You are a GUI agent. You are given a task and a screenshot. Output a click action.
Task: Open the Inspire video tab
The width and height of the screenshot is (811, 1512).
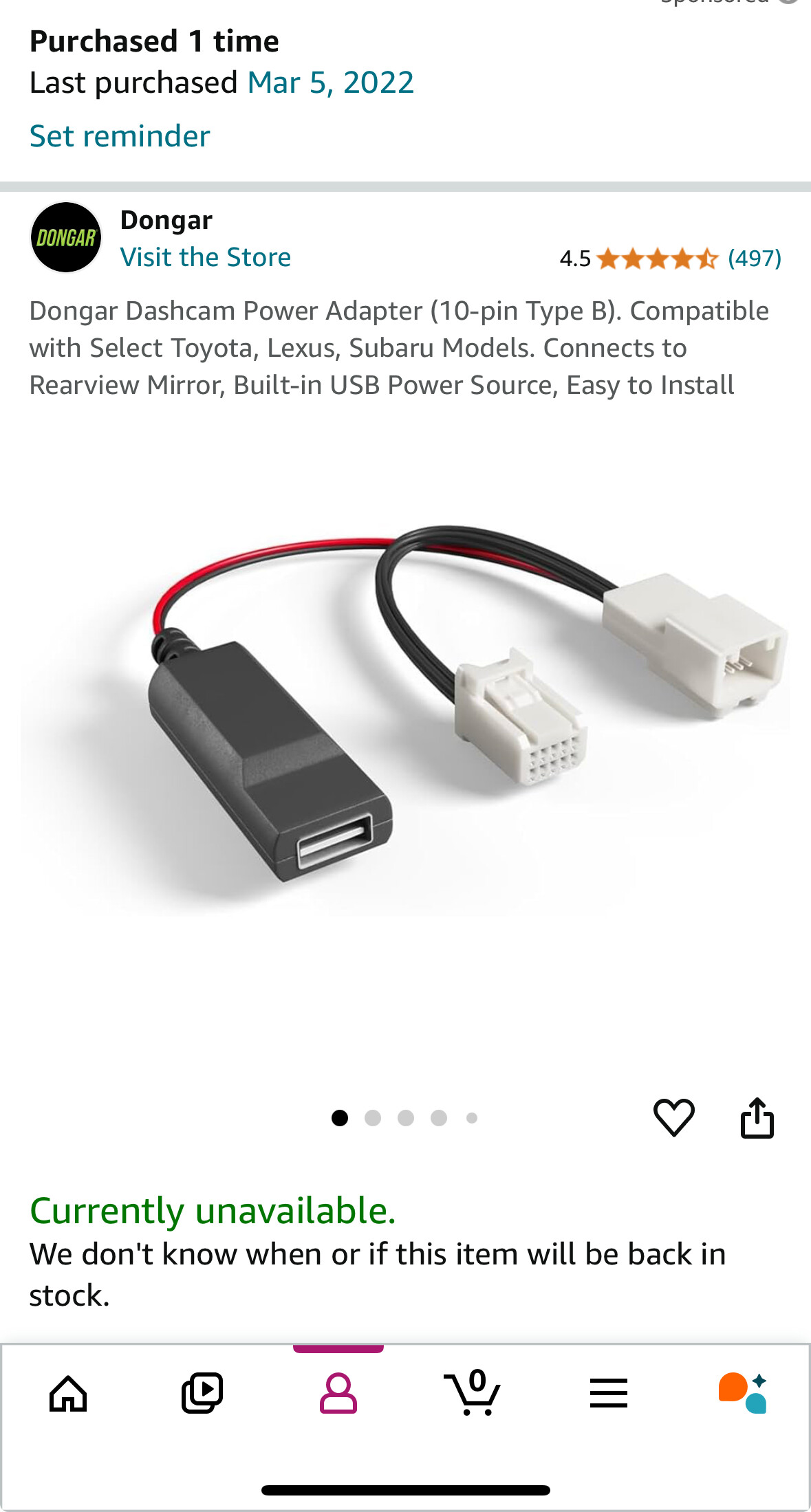[x=202, y=1394]
